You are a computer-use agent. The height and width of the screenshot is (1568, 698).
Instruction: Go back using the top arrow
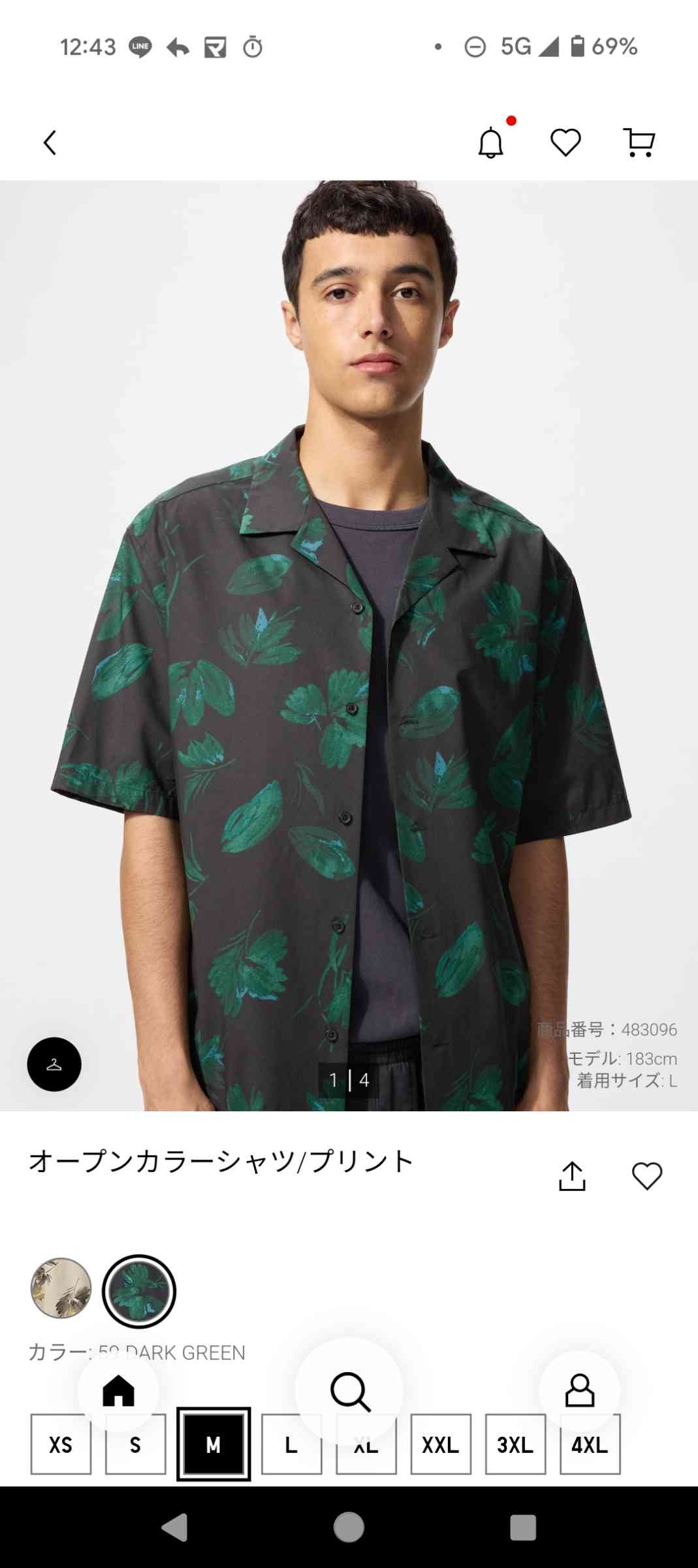tap(50, 142)
